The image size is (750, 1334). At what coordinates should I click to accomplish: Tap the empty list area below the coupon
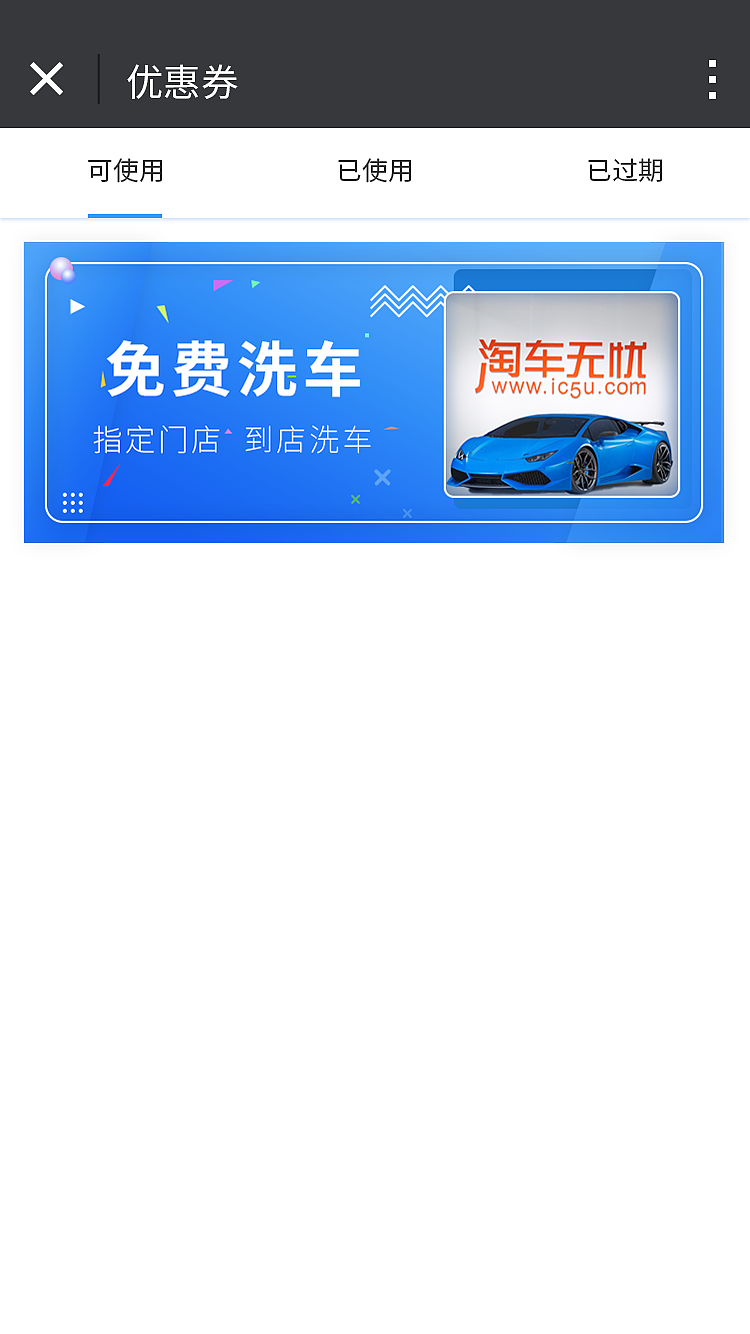[375, 900]
